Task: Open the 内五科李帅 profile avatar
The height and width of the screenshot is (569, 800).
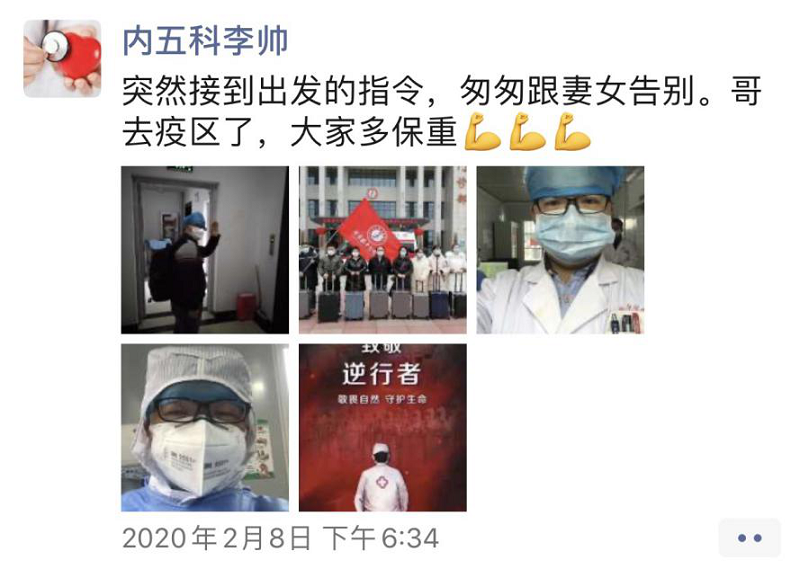Action: pos(62,59)
